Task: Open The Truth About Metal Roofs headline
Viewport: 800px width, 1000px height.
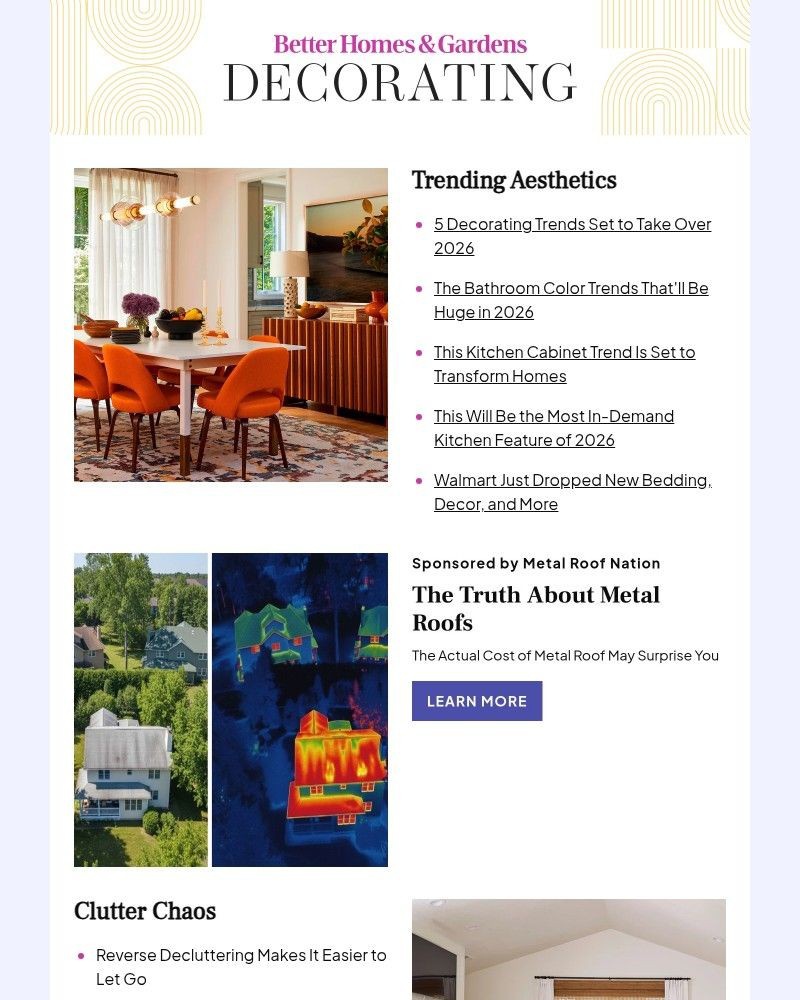Action: pos(535,608)
